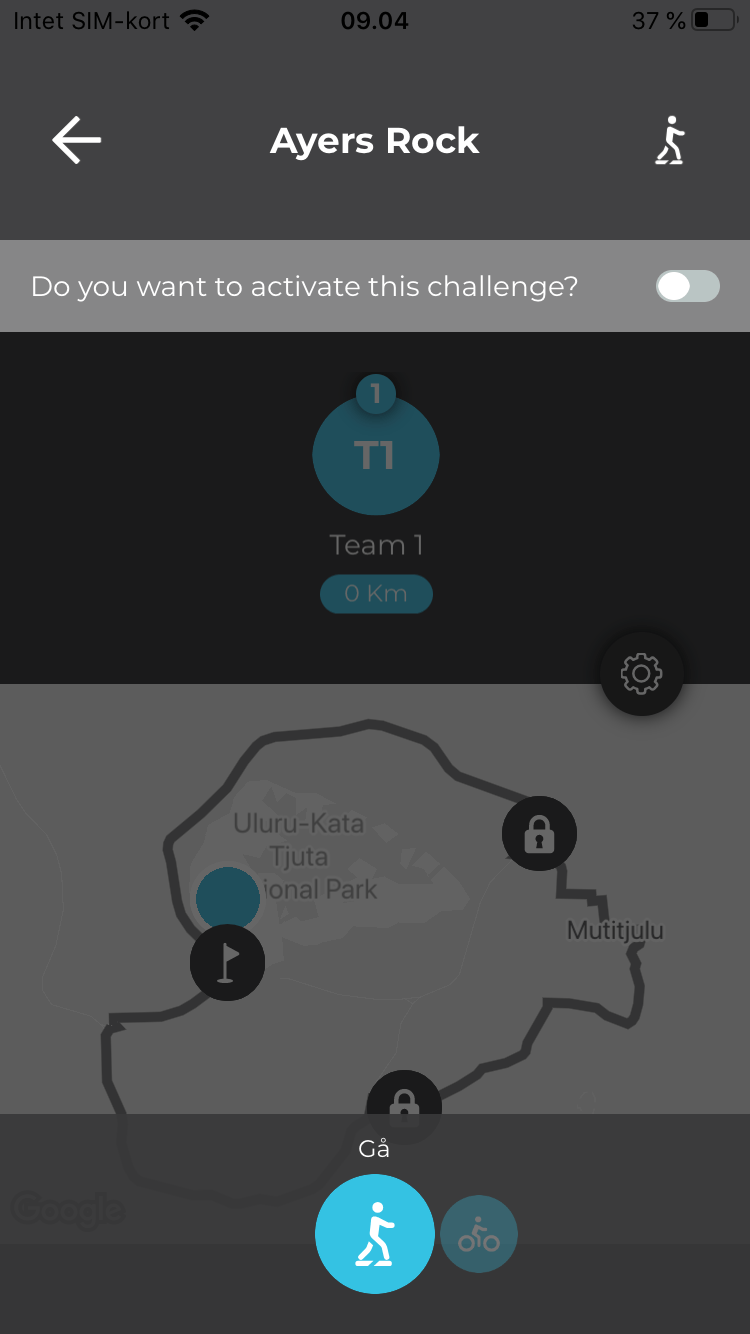
Task: Go back using the arrow
Action: [x=77, y=140]
